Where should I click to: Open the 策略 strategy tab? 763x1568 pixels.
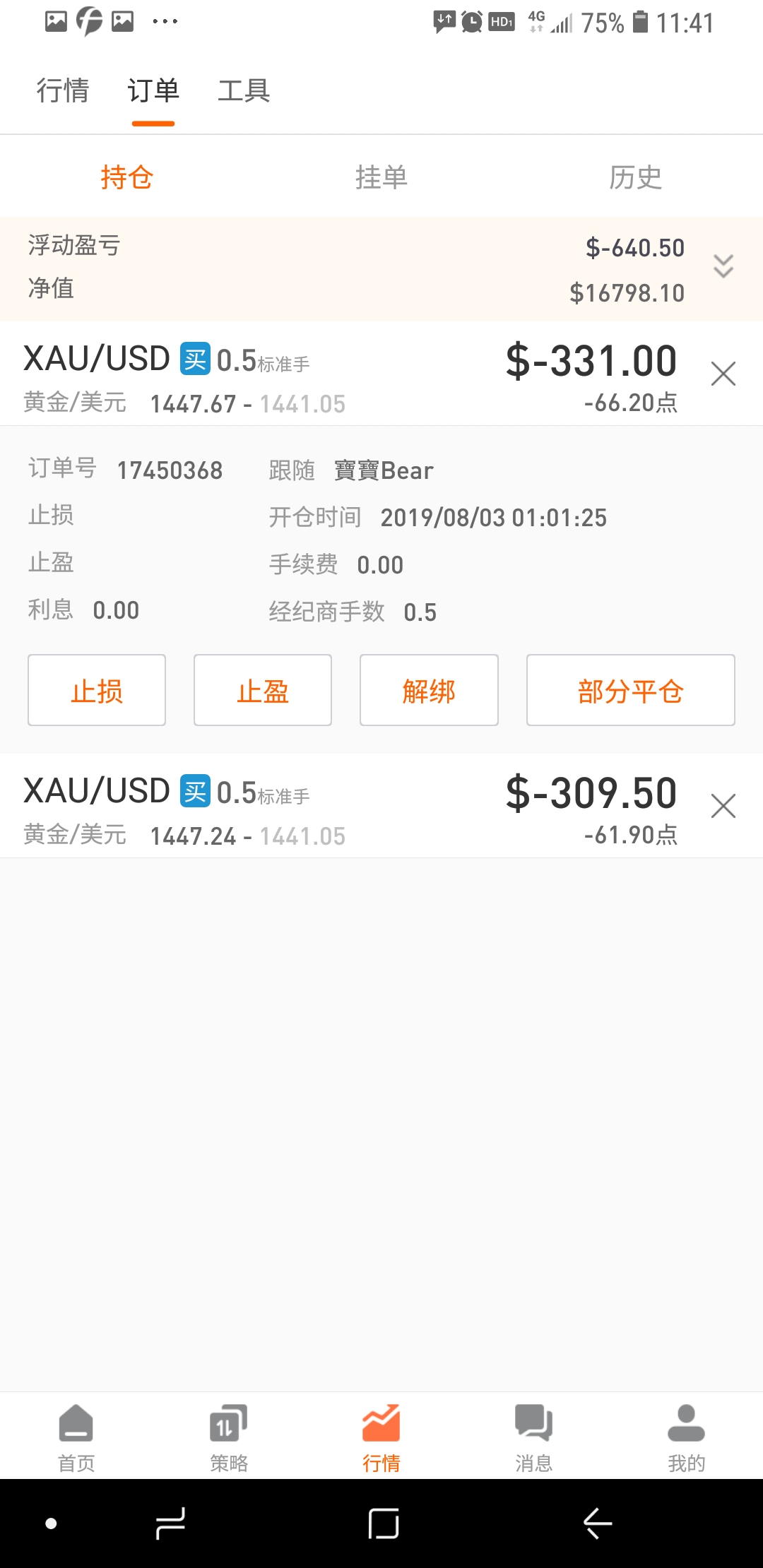[x=229, y=1437]
